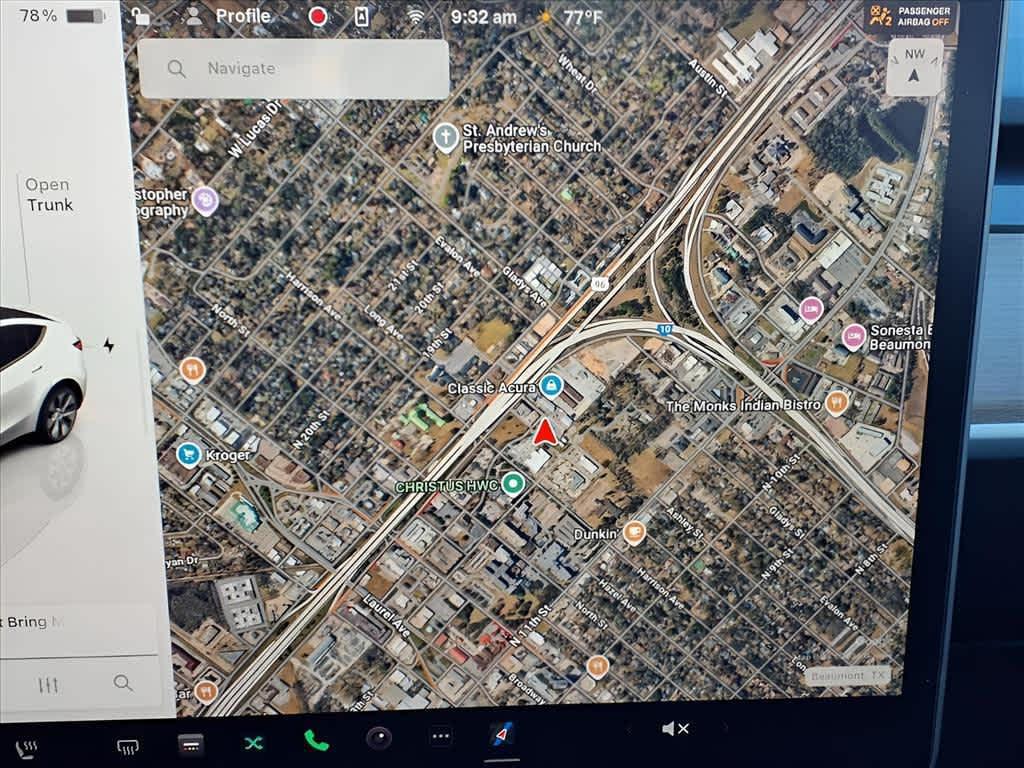
Task: Open the camera app in the dock
Action: pos(378,738)
